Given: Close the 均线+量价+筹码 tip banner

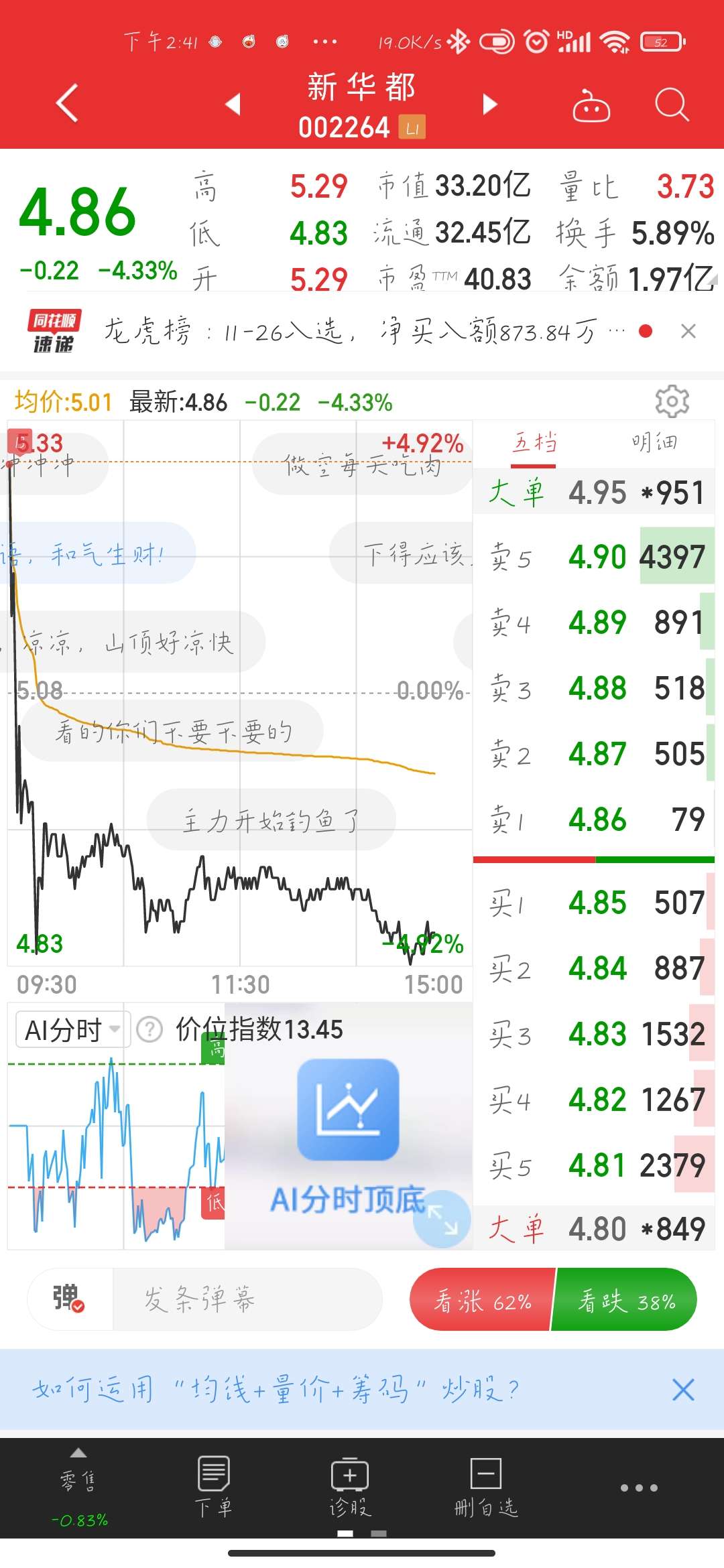Looking at the screenshot, I should (683, 1390).
